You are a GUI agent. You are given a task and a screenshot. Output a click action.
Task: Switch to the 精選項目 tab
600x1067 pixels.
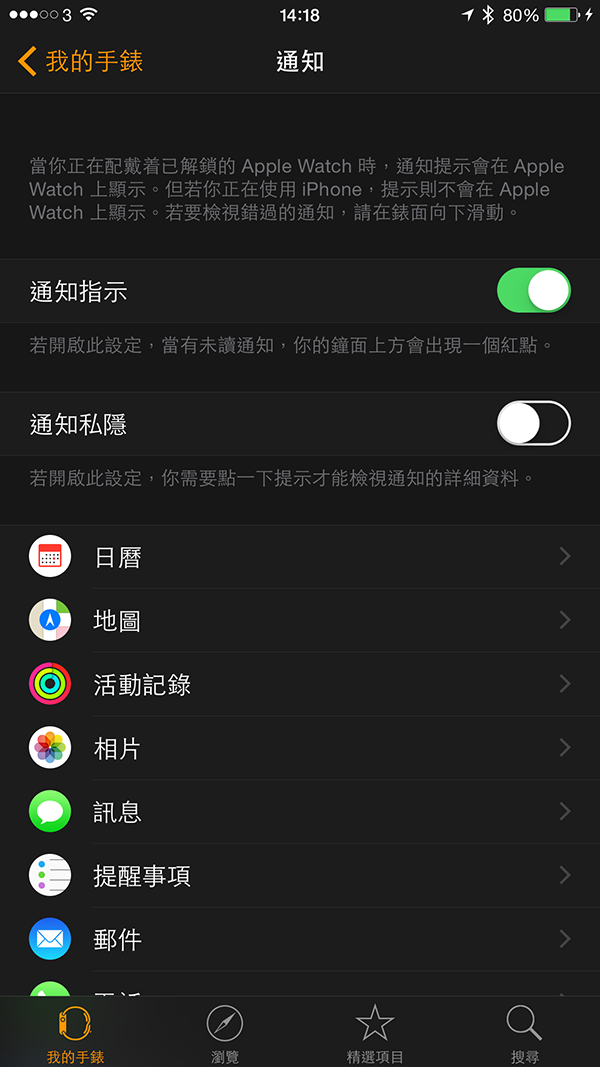(375, 1033)
